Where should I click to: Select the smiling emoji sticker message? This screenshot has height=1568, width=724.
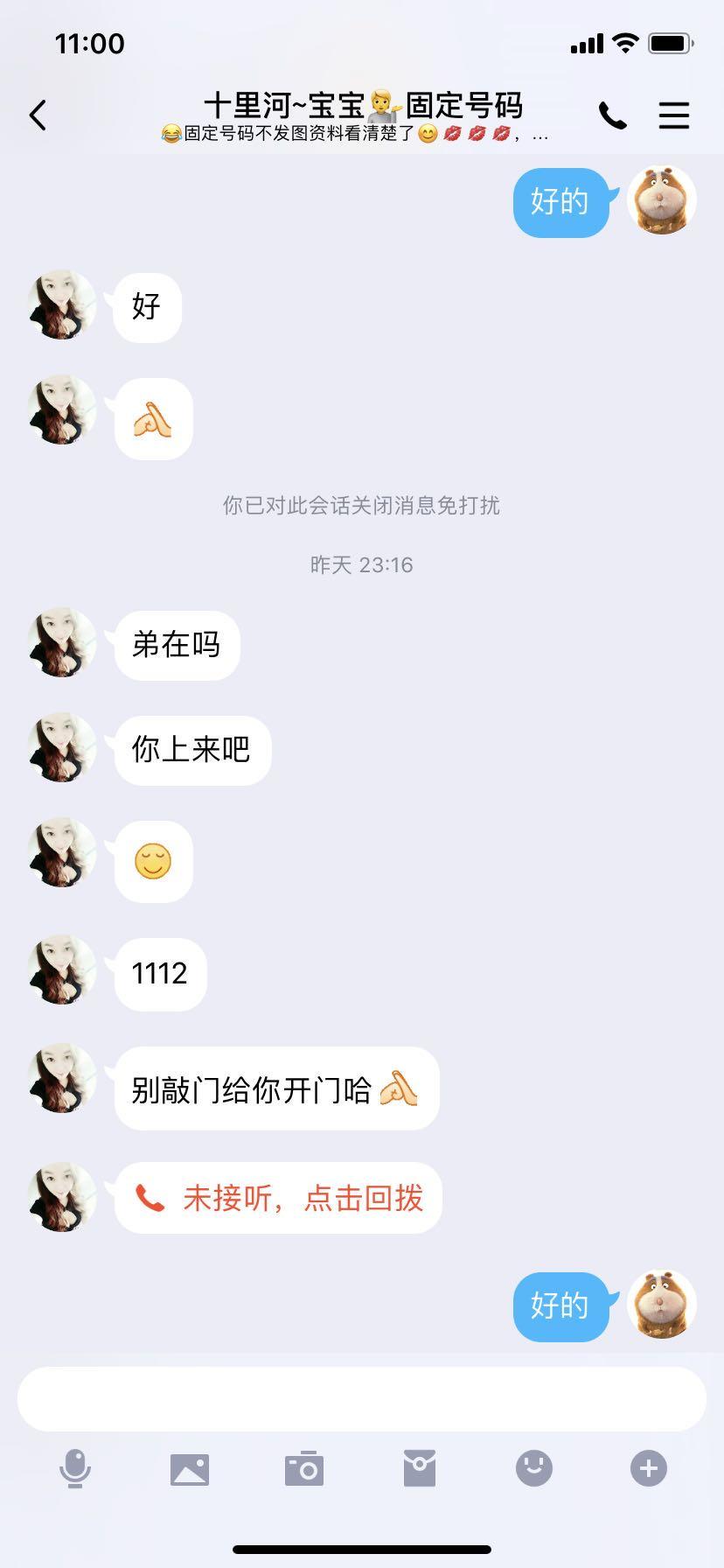pyautogui.click(x=152, y=861)
